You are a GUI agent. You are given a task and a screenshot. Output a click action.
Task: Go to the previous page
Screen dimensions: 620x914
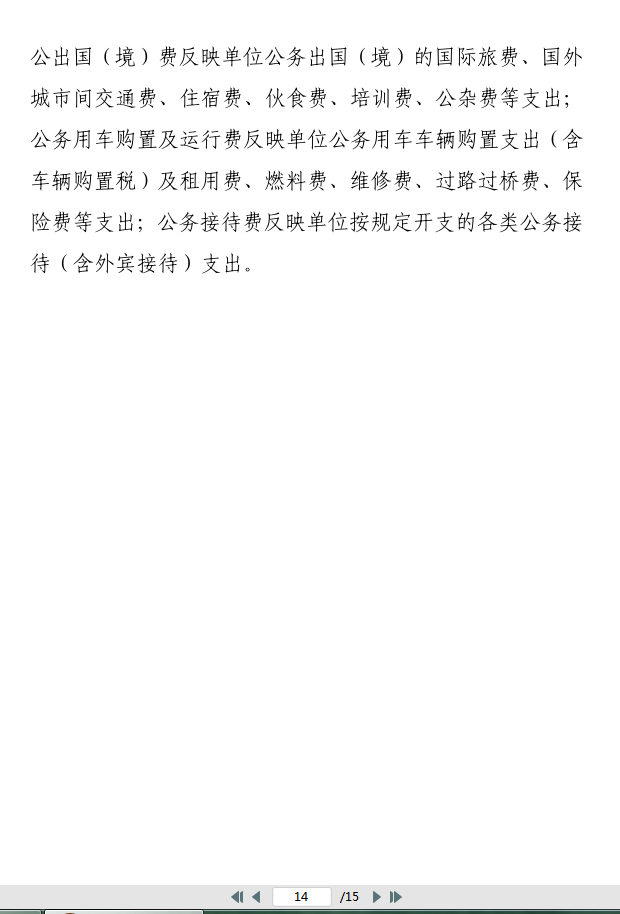256,897
